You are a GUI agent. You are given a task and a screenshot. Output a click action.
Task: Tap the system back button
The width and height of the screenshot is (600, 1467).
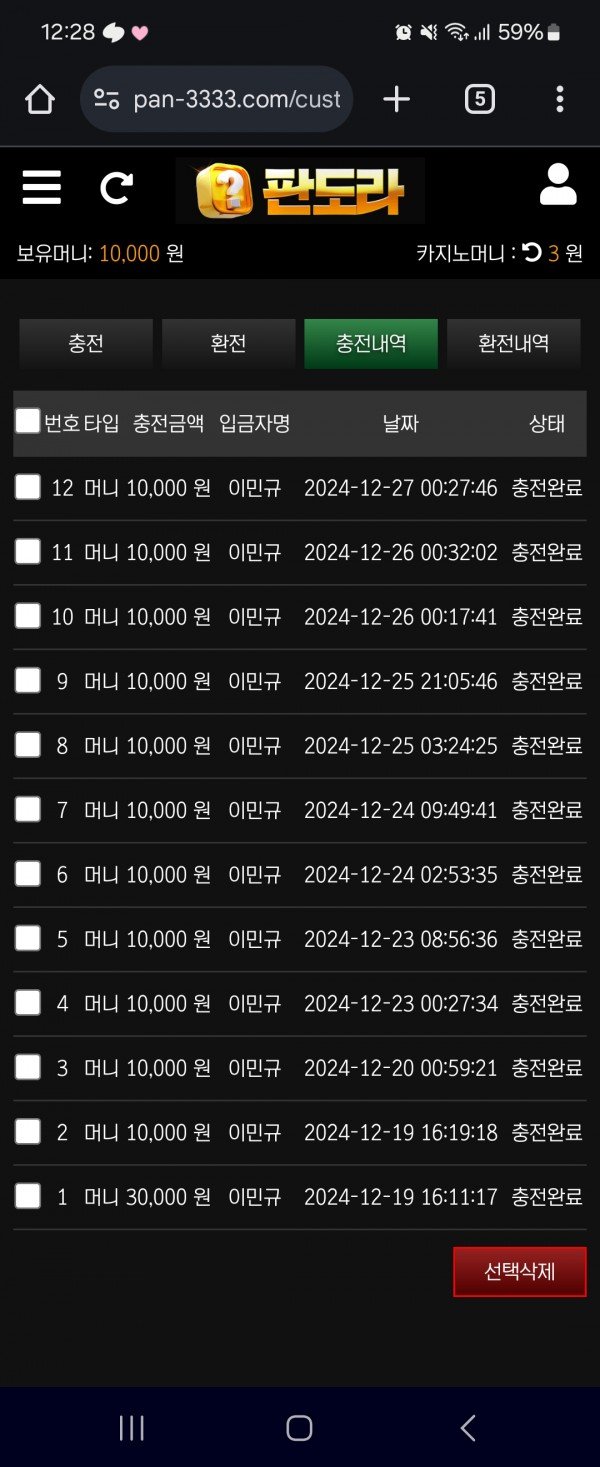467,1428
